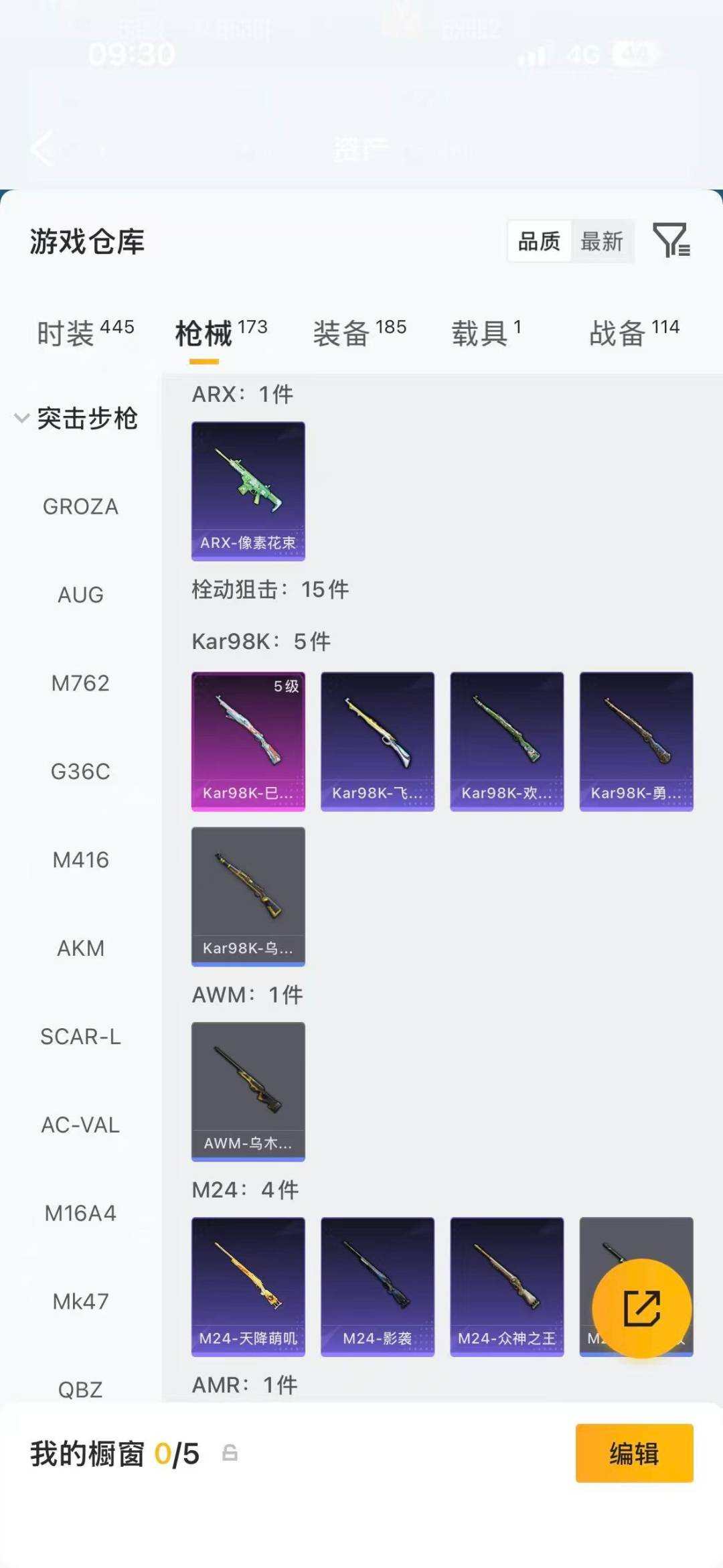Open the M24-天降萌叽 skin tile
The width and height of the screenshot is (723, 1568).
pyautogui.click(x=248, y=1286)
